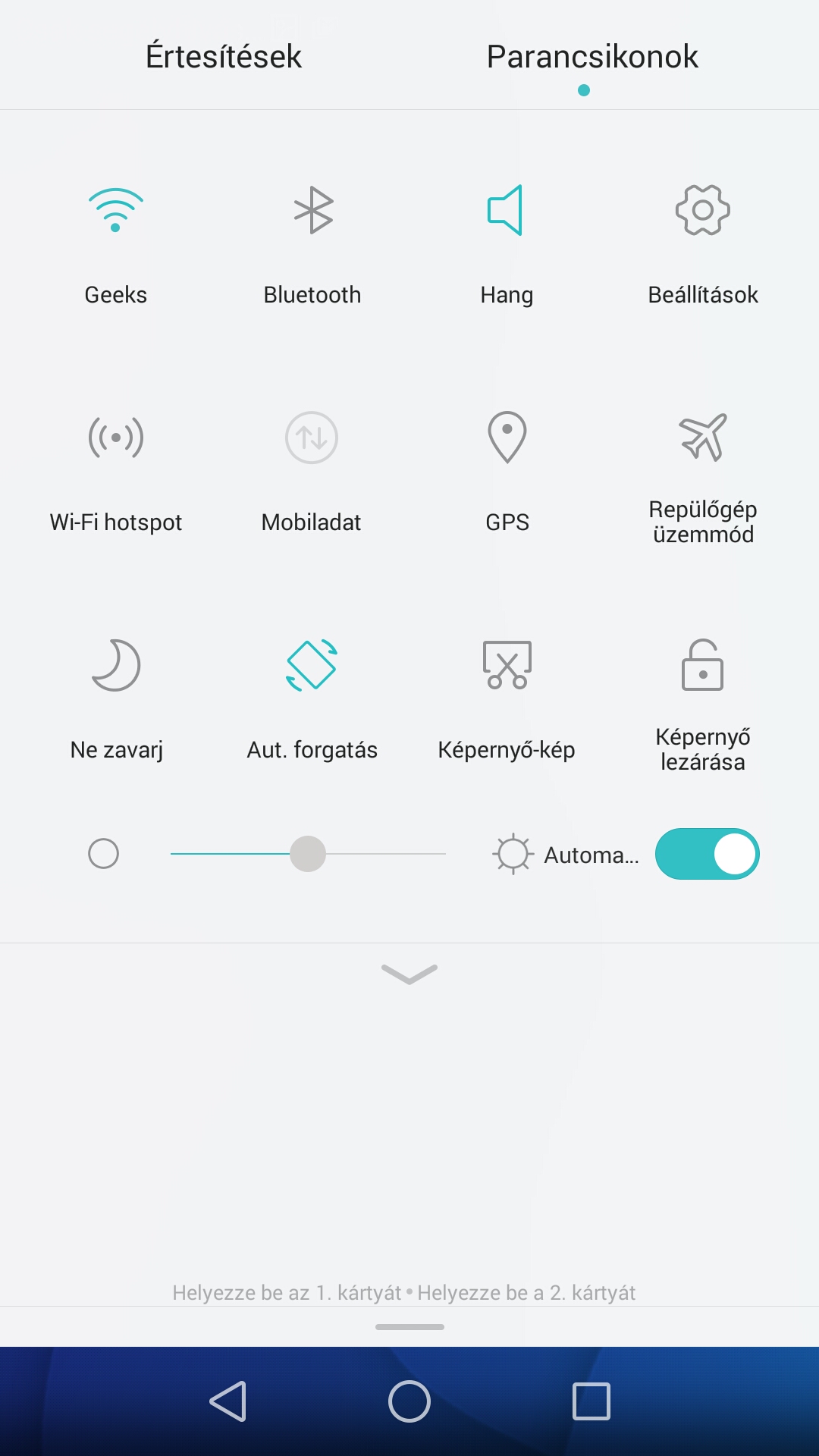Tap Képernyő lezárása to lock screen

point(702,665)
